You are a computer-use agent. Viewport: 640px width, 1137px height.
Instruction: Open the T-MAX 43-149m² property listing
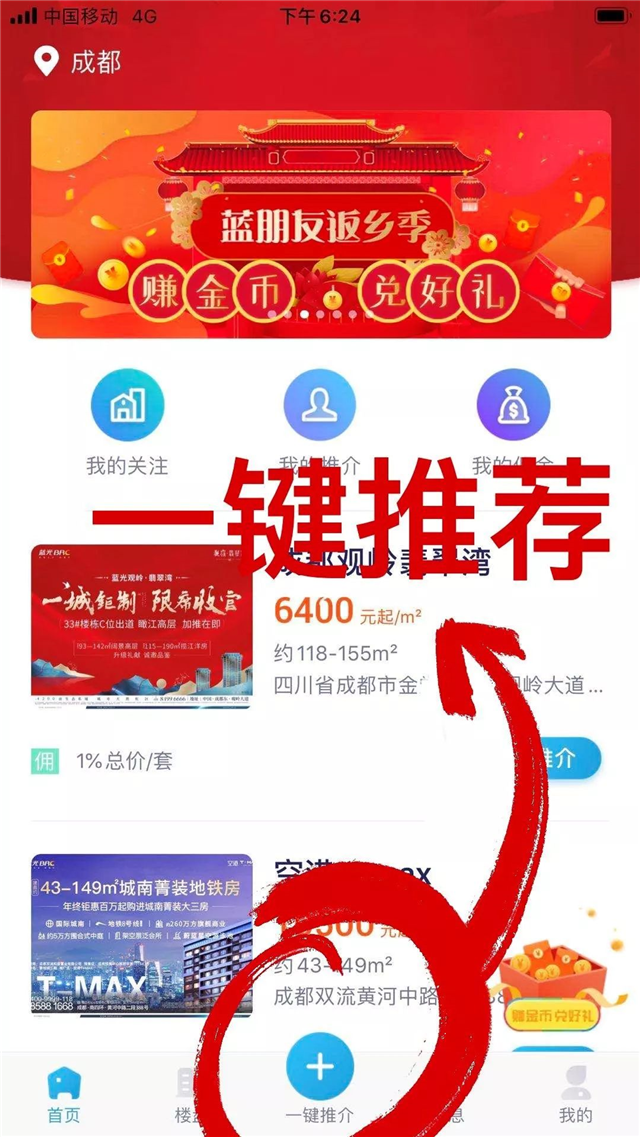click(x=141, y=934)
